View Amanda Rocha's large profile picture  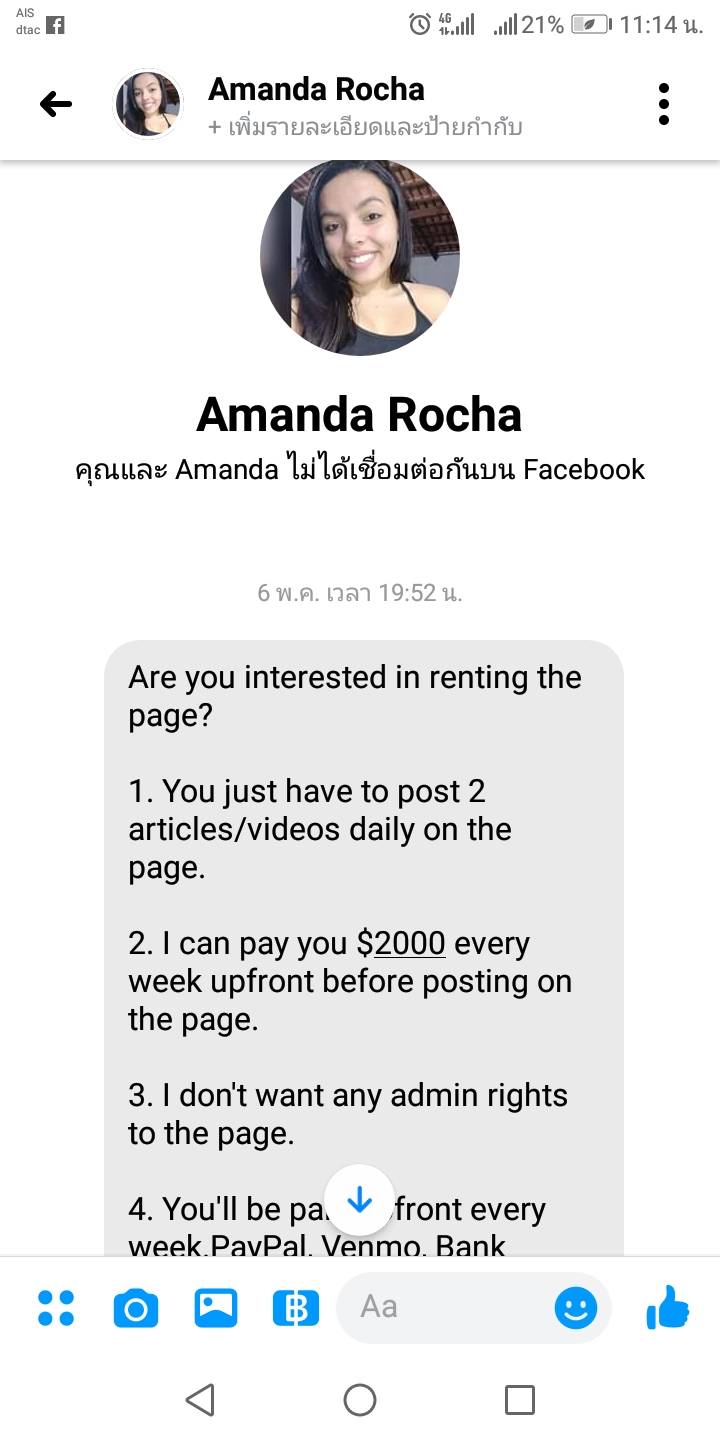pyautogui.click(x=360, y=256)
